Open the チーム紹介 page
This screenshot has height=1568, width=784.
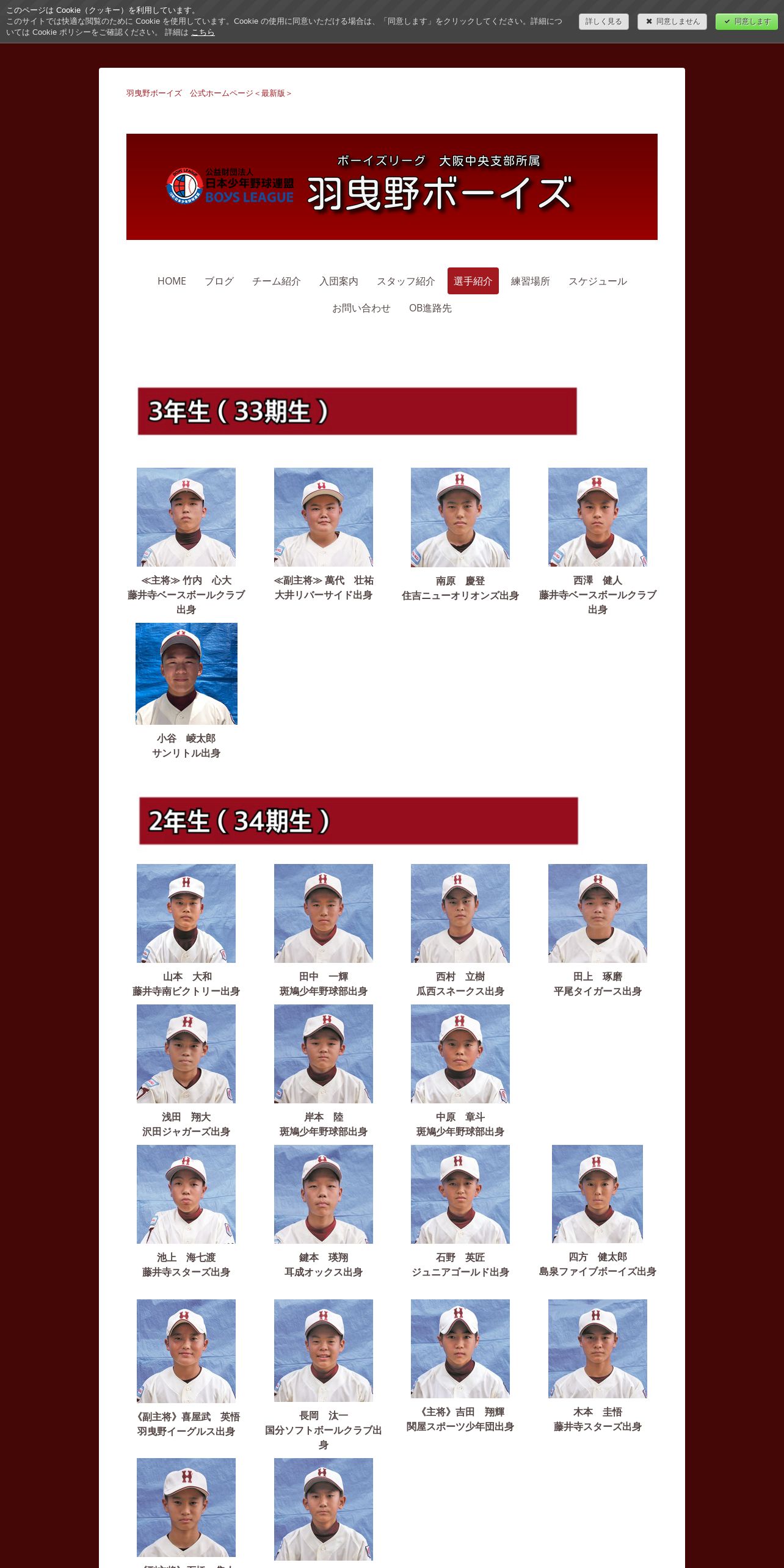277,281
